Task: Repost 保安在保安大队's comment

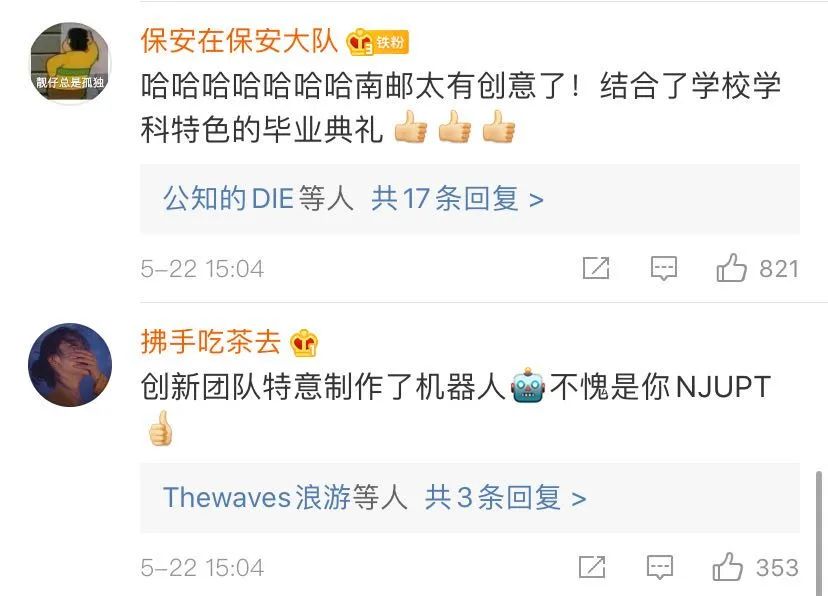Action: pyautogui.click(x=596, y=268)
